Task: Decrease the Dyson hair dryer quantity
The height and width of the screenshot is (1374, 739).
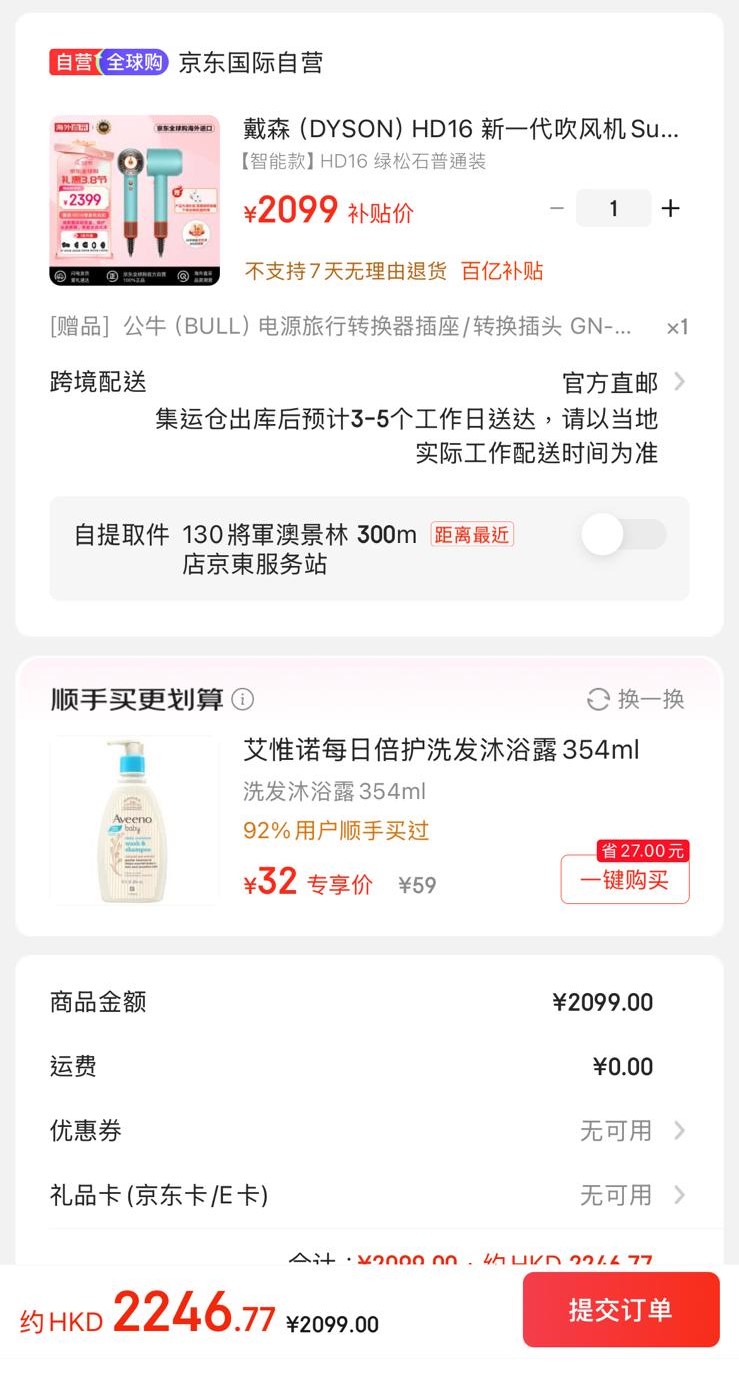Action: tap(557, 208)
